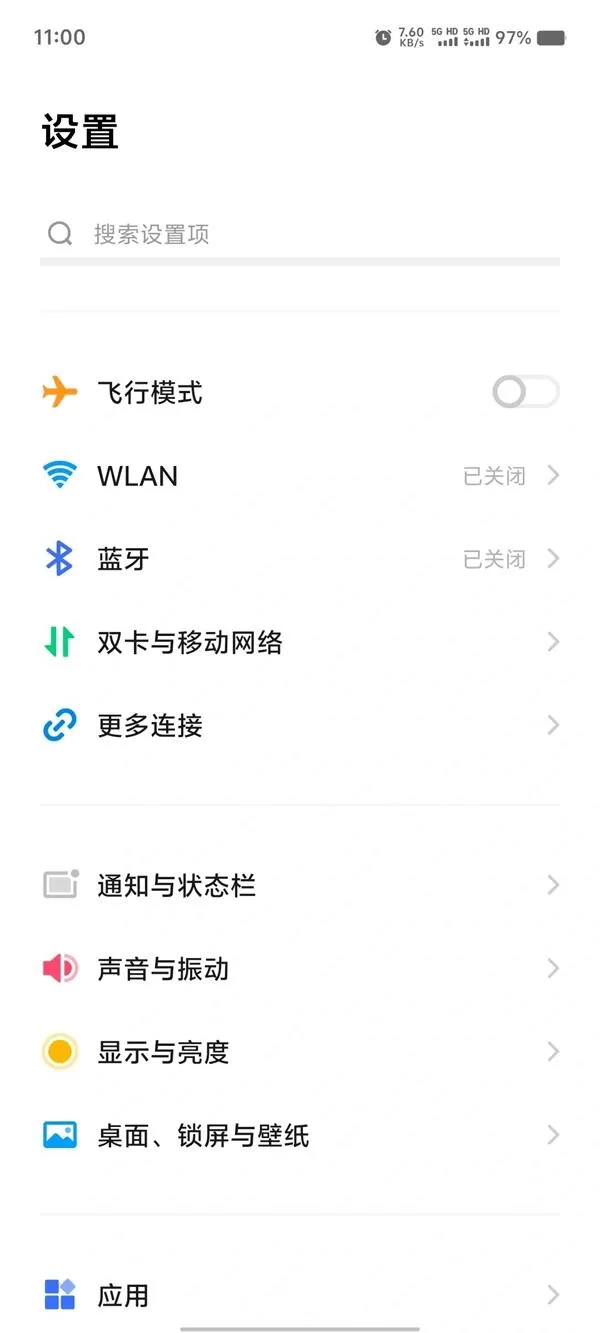Open 应用 settings
600x1333 pixels.
click(300, 1295)
